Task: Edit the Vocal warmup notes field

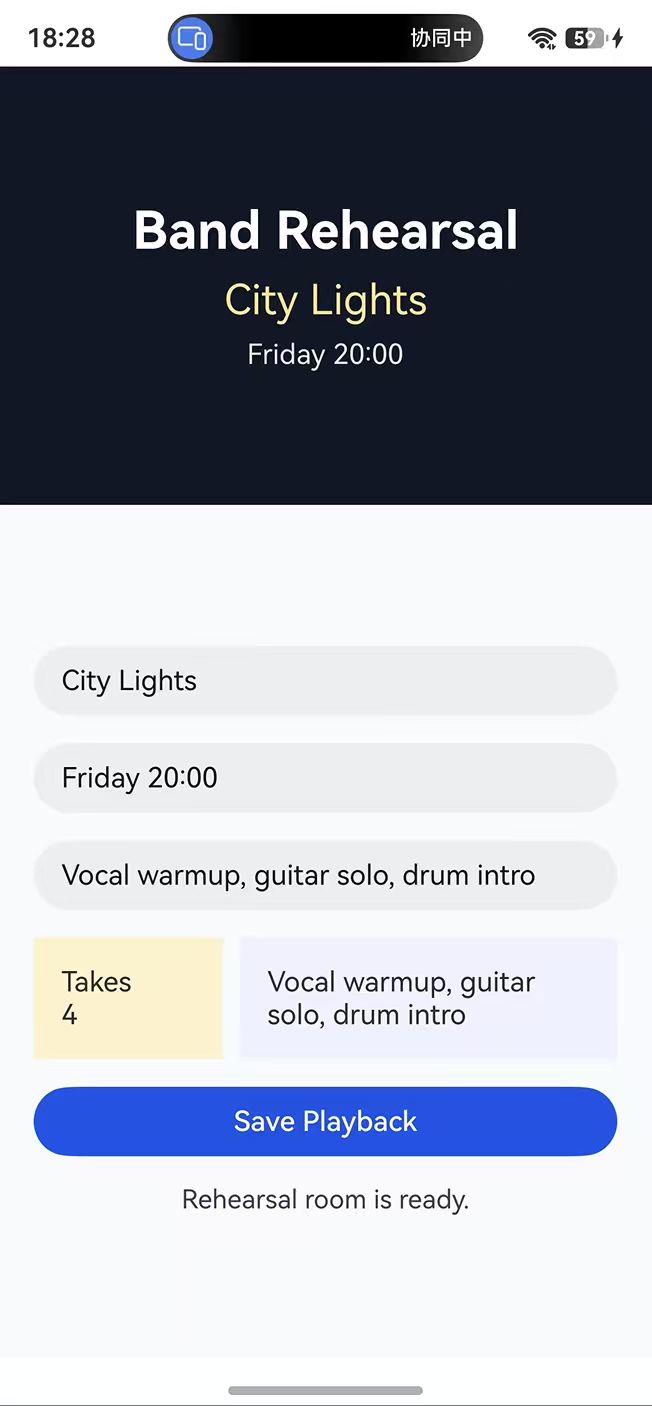Action: pos(325,875)
